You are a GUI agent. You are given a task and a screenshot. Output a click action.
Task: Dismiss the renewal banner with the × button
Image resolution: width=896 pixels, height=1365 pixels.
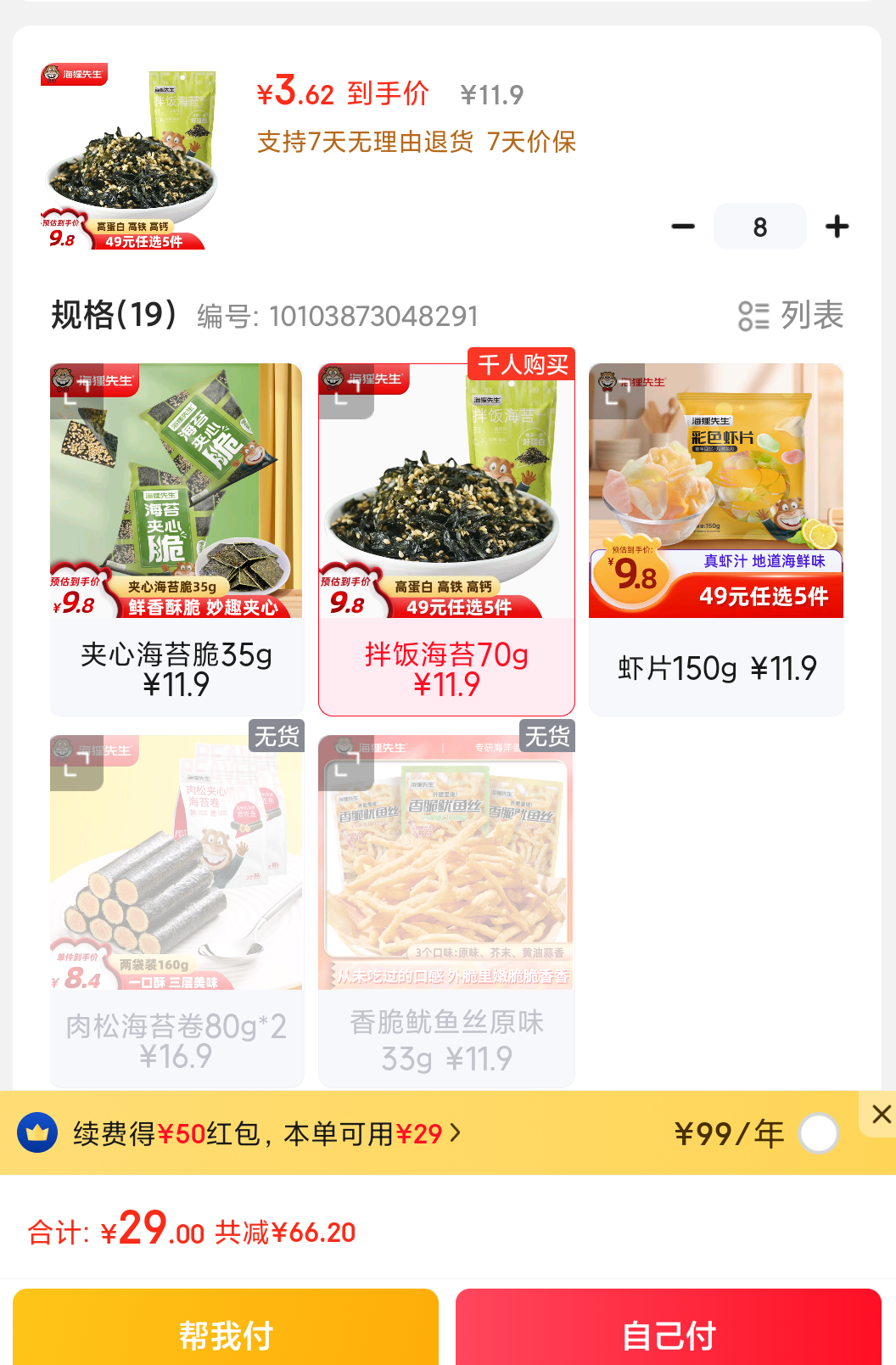pos(880,1115)
